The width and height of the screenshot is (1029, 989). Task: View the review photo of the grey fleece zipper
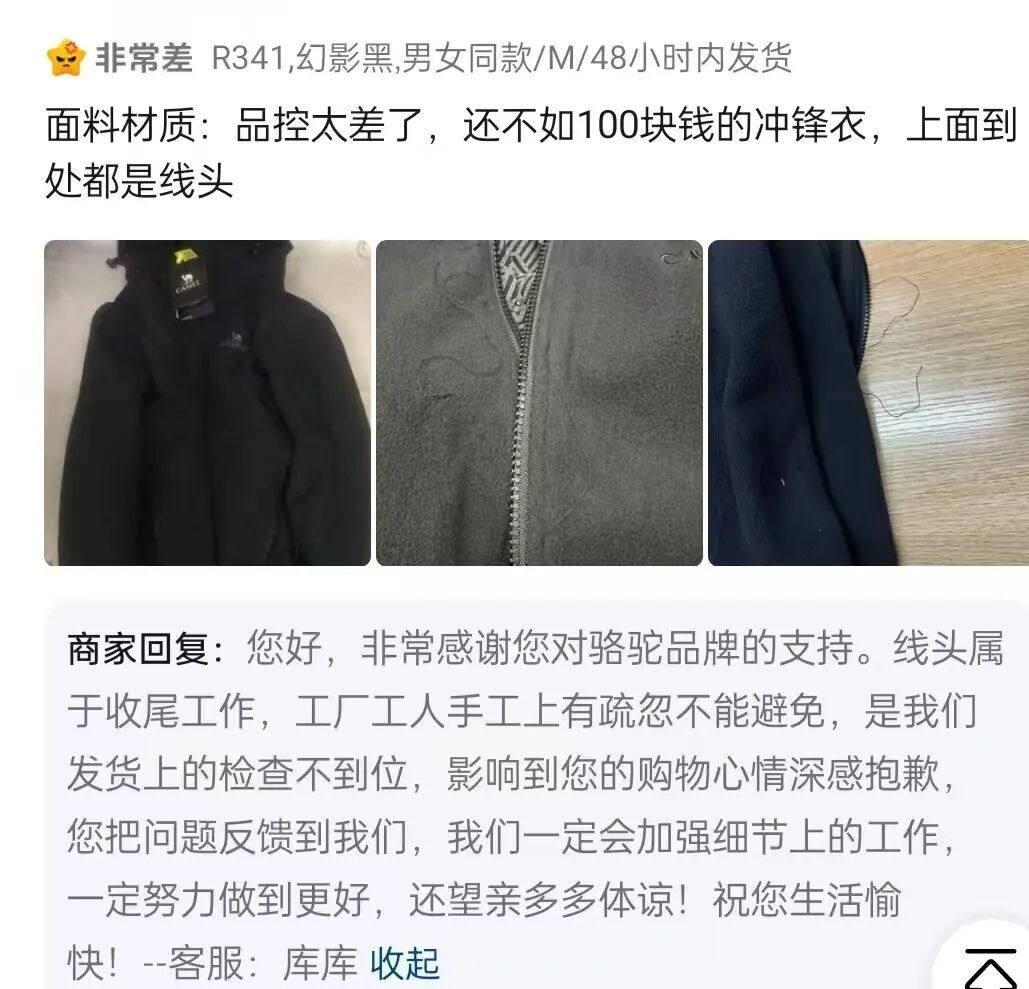(539, 403)
